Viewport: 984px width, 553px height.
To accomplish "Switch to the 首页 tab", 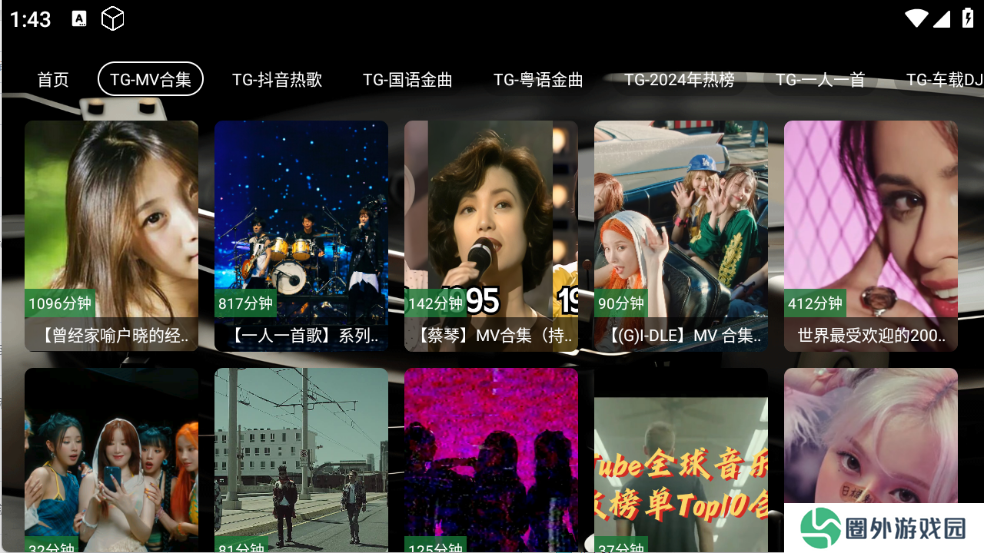I will click(x=53, y=80).
